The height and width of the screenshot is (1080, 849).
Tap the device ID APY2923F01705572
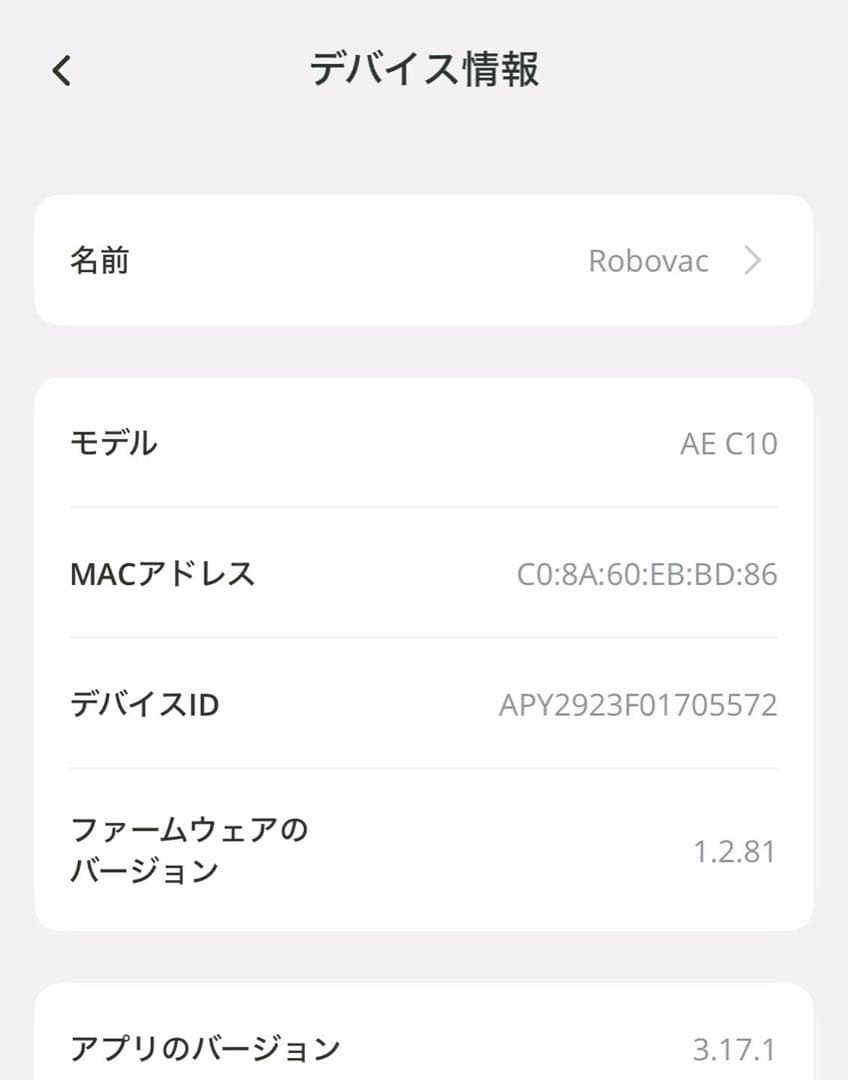coord(641,704)
